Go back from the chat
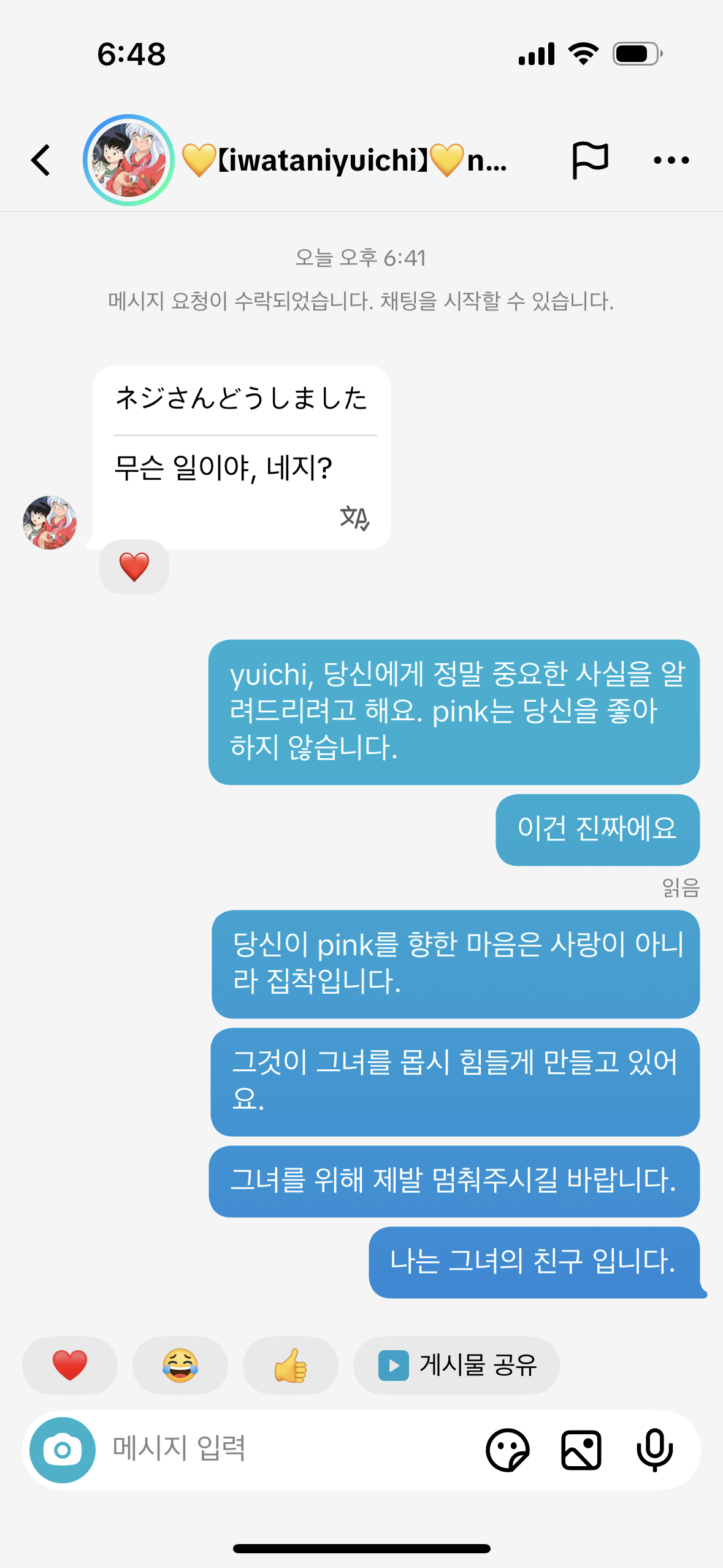The width and height of the screenshot is (723, 1568). coord(40,160)
